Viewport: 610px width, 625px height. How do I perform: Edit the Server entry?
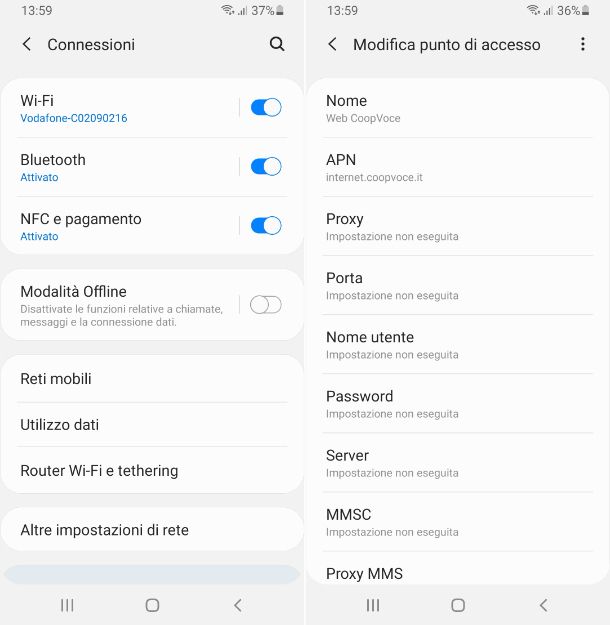[457, 462]
